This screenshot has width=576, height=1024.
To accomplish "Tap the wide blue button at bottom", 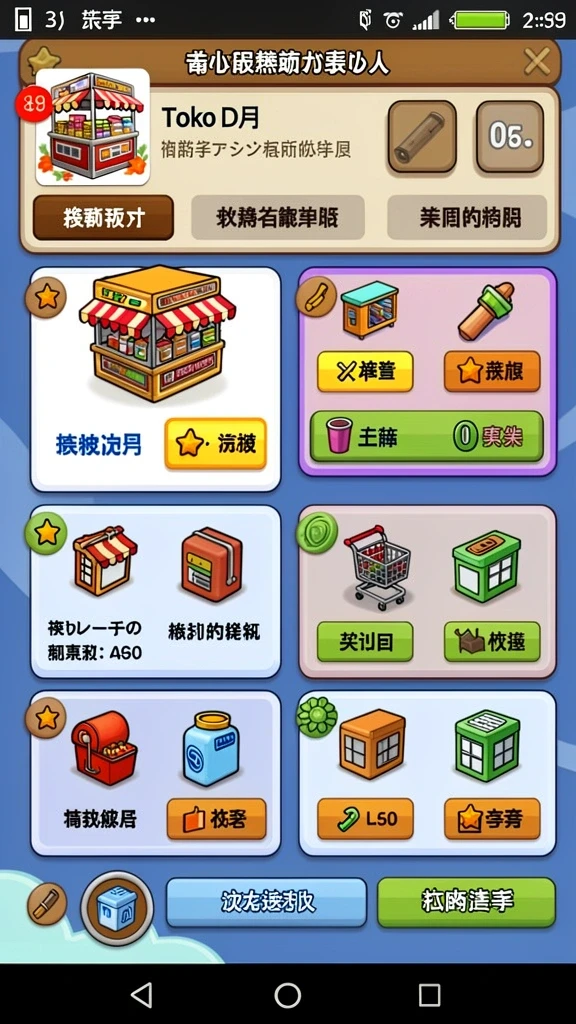I will (266, 903).
